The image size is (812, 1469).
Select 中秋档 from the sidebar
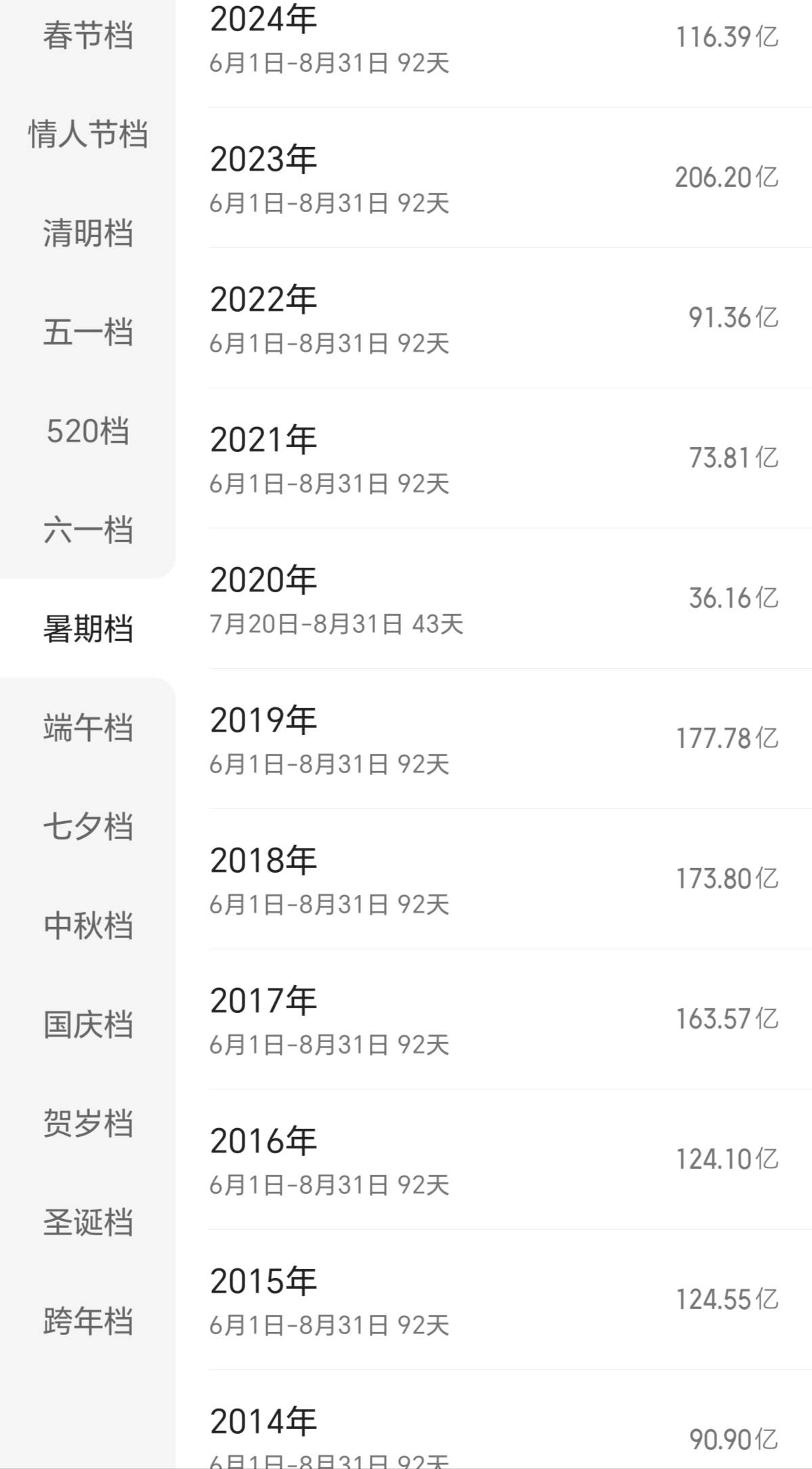pyautogui.click(x=88, y=926)
